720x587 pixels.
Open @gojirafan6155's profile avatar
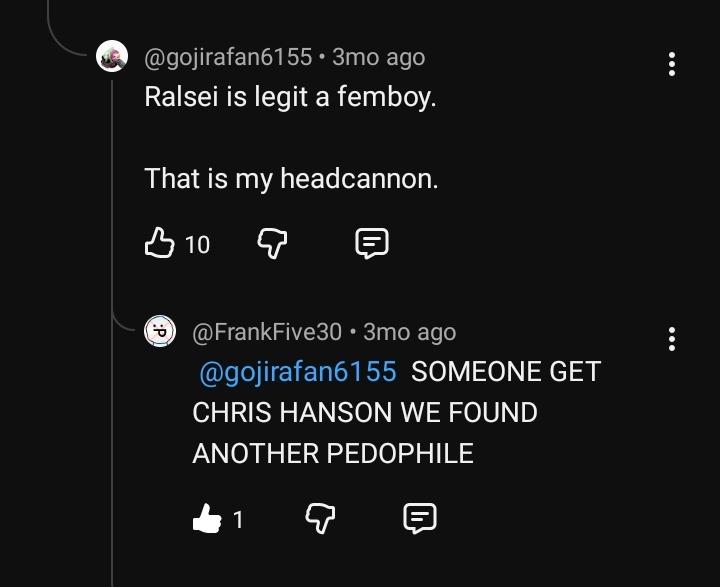click(112, 57)
